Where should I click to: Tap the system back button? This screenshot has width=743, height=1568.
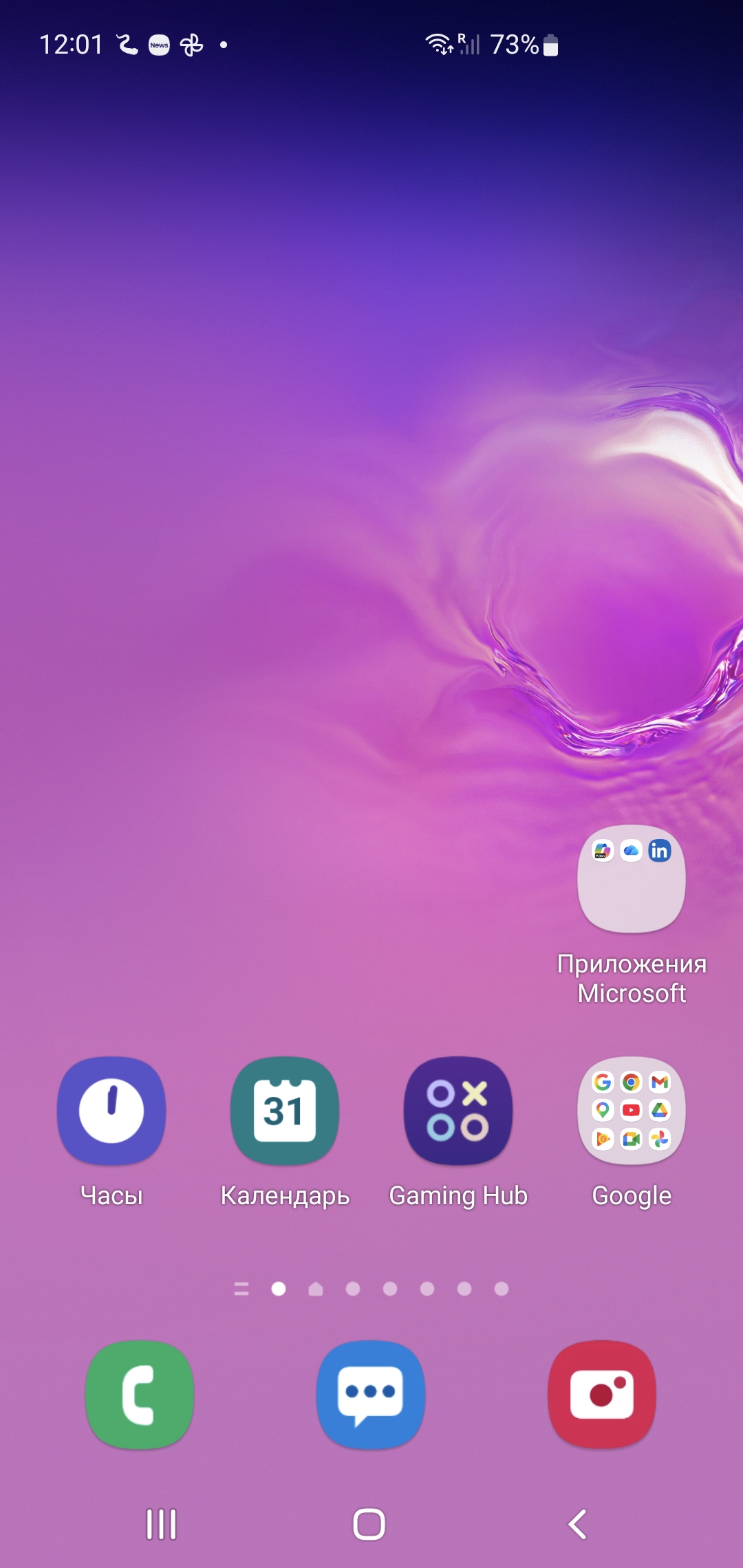578,1524
